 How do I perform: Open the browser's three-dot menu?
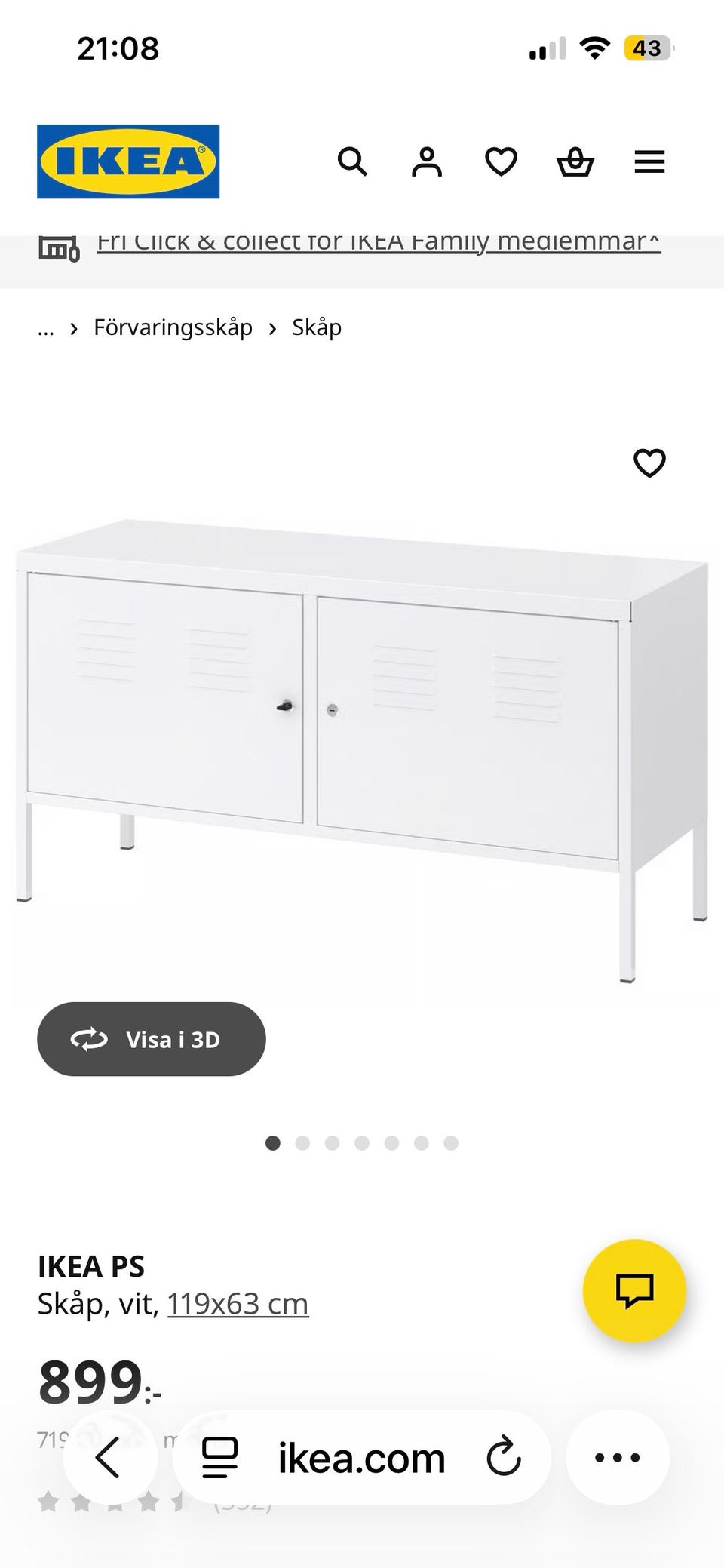[x=618, y=1457]
